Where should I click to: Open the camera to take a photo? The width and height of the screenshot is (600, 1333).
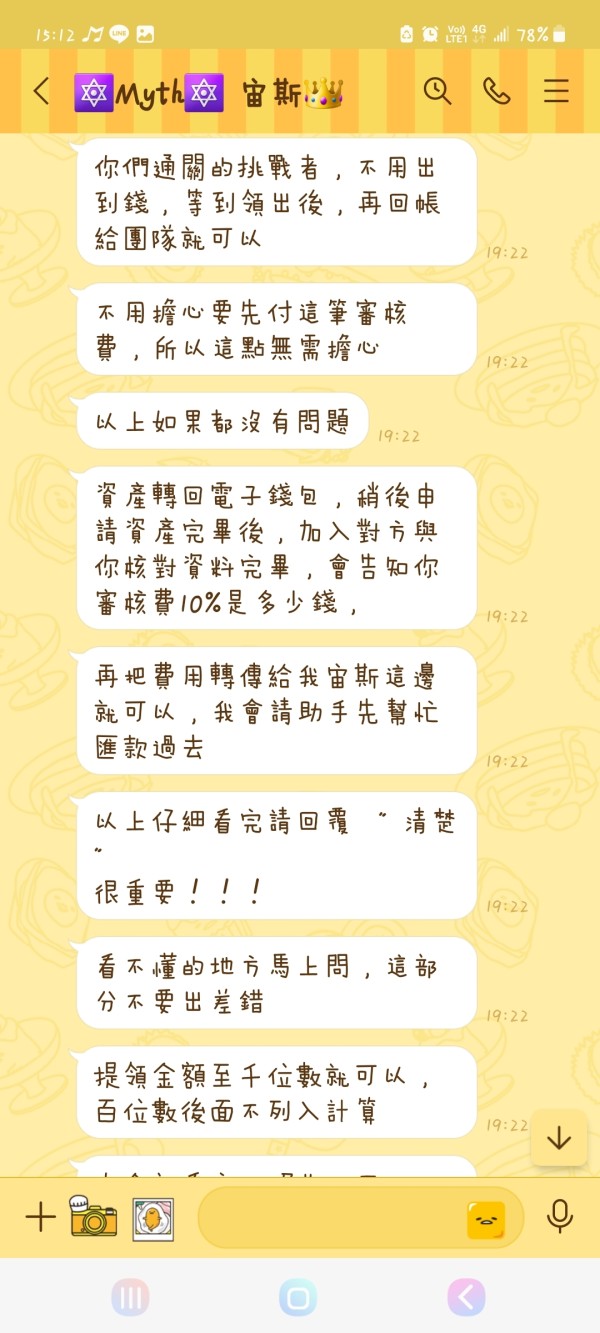(x=93, y=1217)
